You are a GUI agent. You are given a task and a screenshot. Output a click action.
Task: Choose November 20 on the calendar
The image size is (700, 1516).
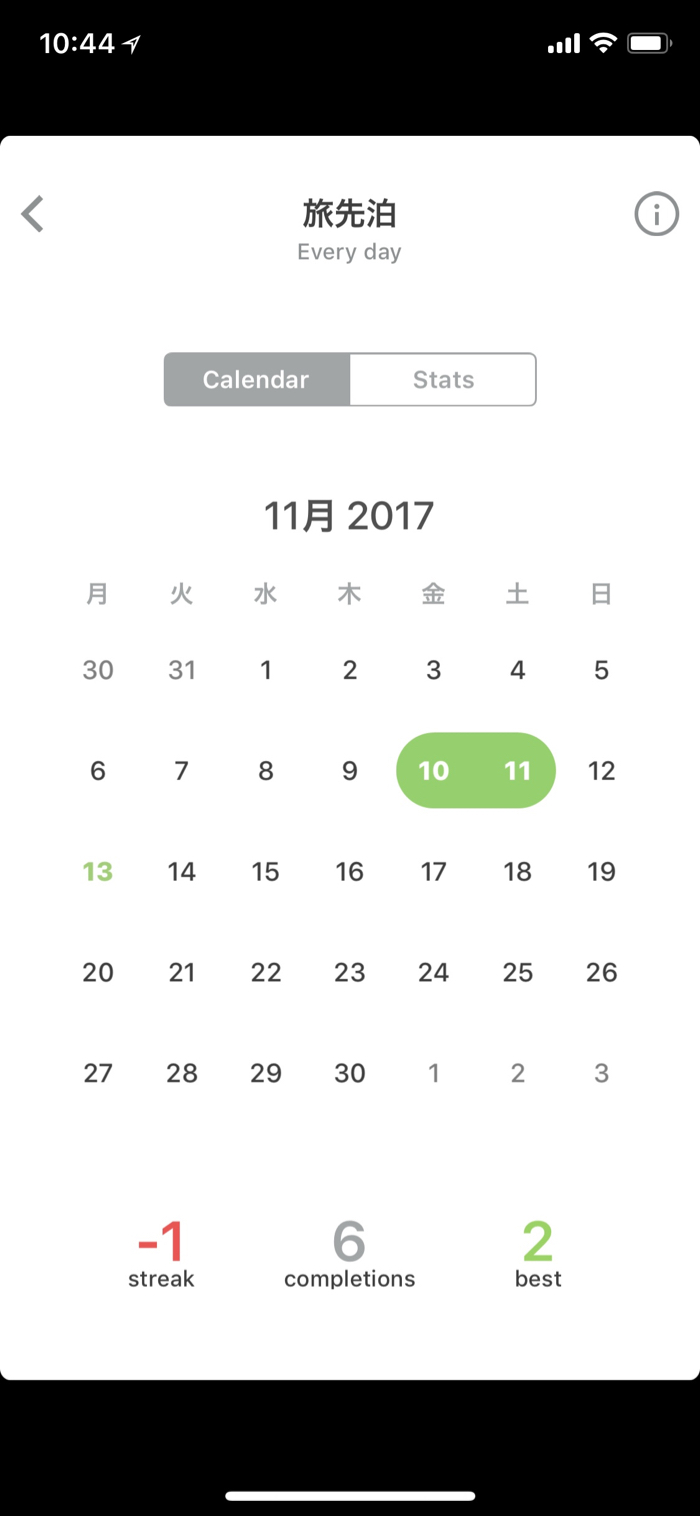(98, 973)
